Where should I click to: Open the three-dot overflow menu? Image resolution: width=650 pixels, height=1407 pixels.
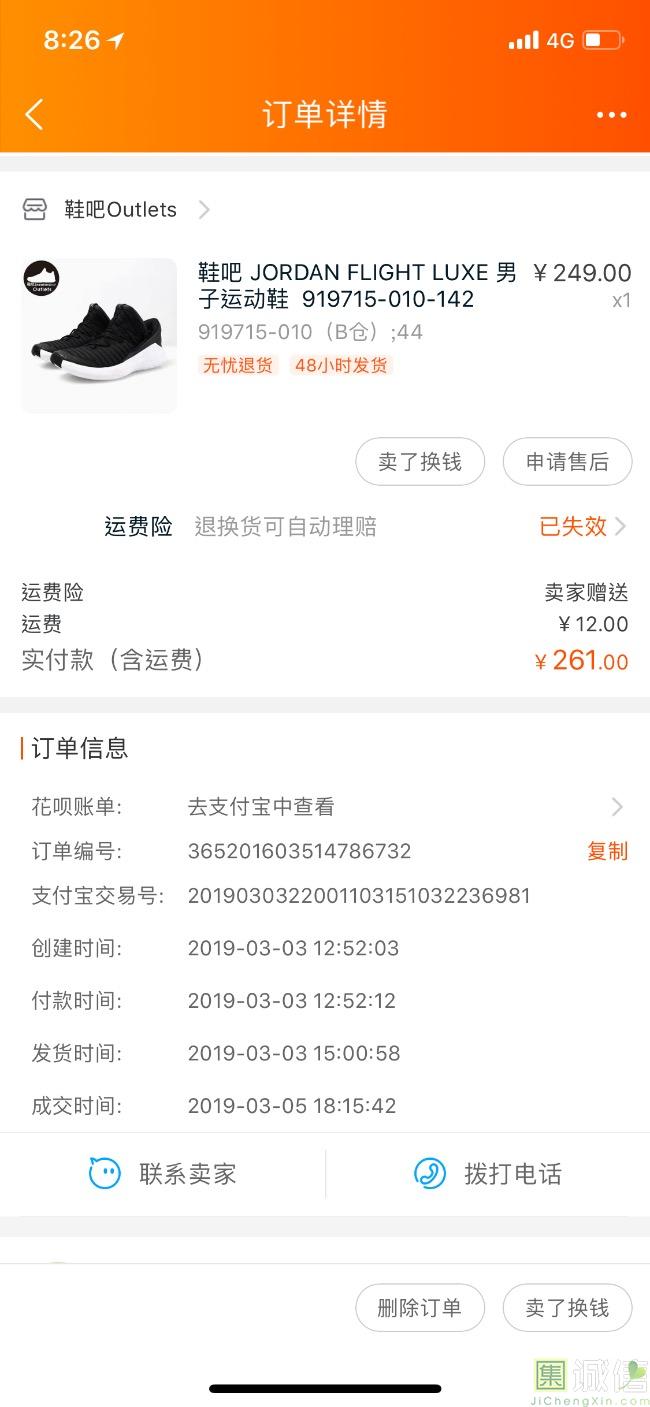coord(611,115)
